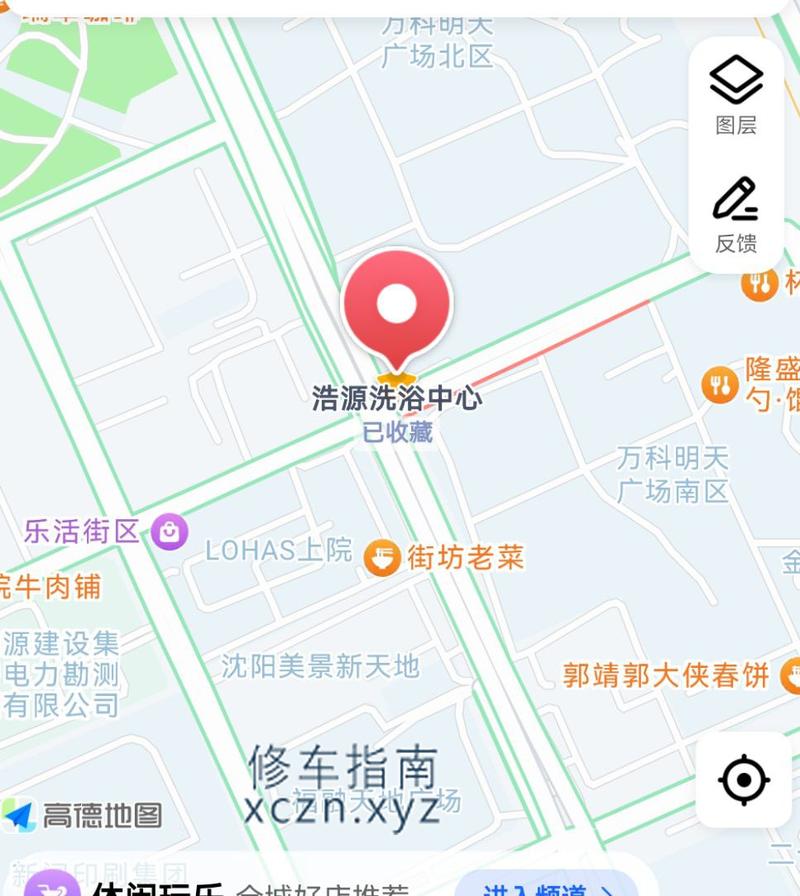Open the 反馈 feedback button
The image size is (800, 896).
[x=736, y=214]
